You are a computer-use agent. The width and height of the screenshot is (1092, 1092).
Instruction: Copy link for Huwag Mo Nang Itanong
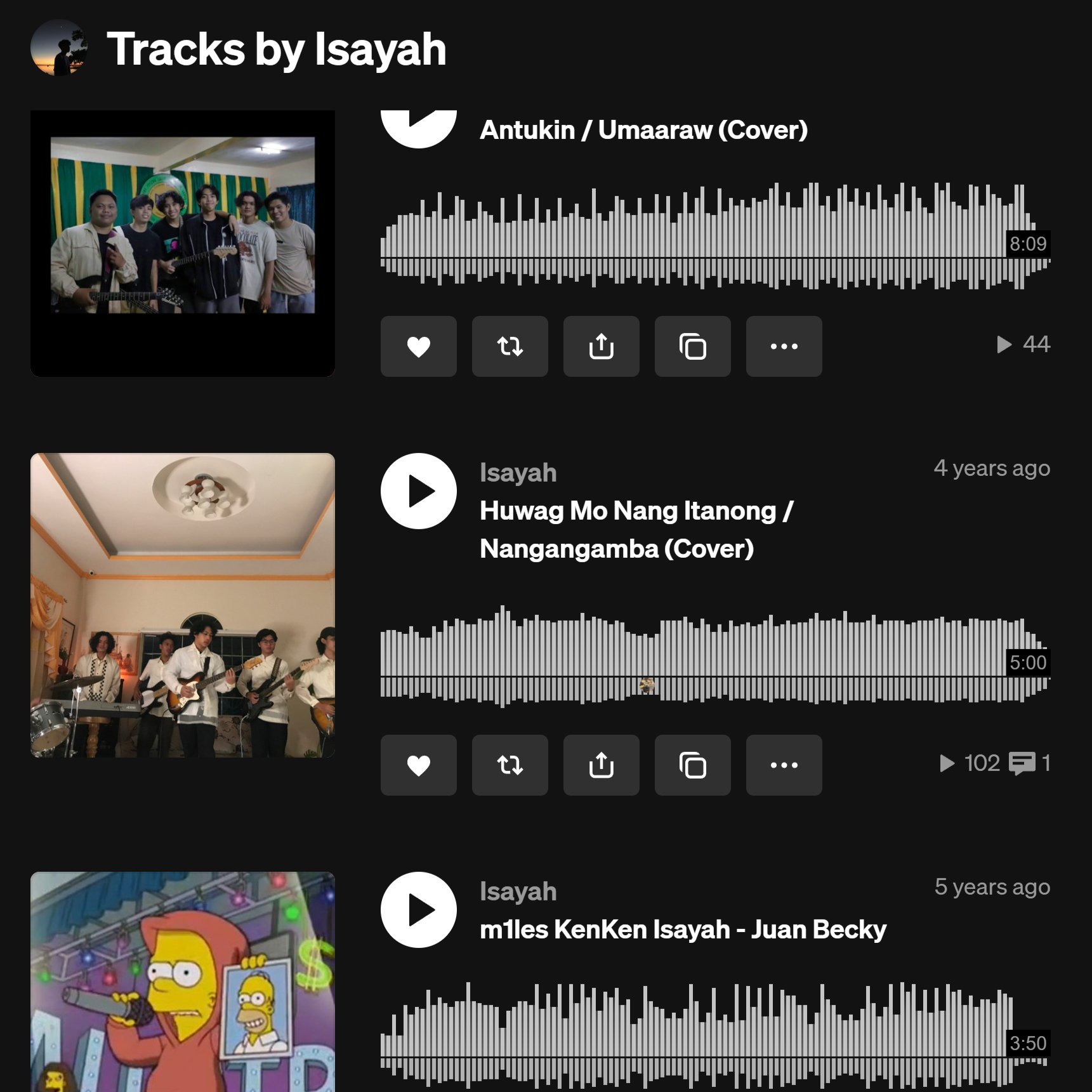pyautogui.click(x=692, y=765)
